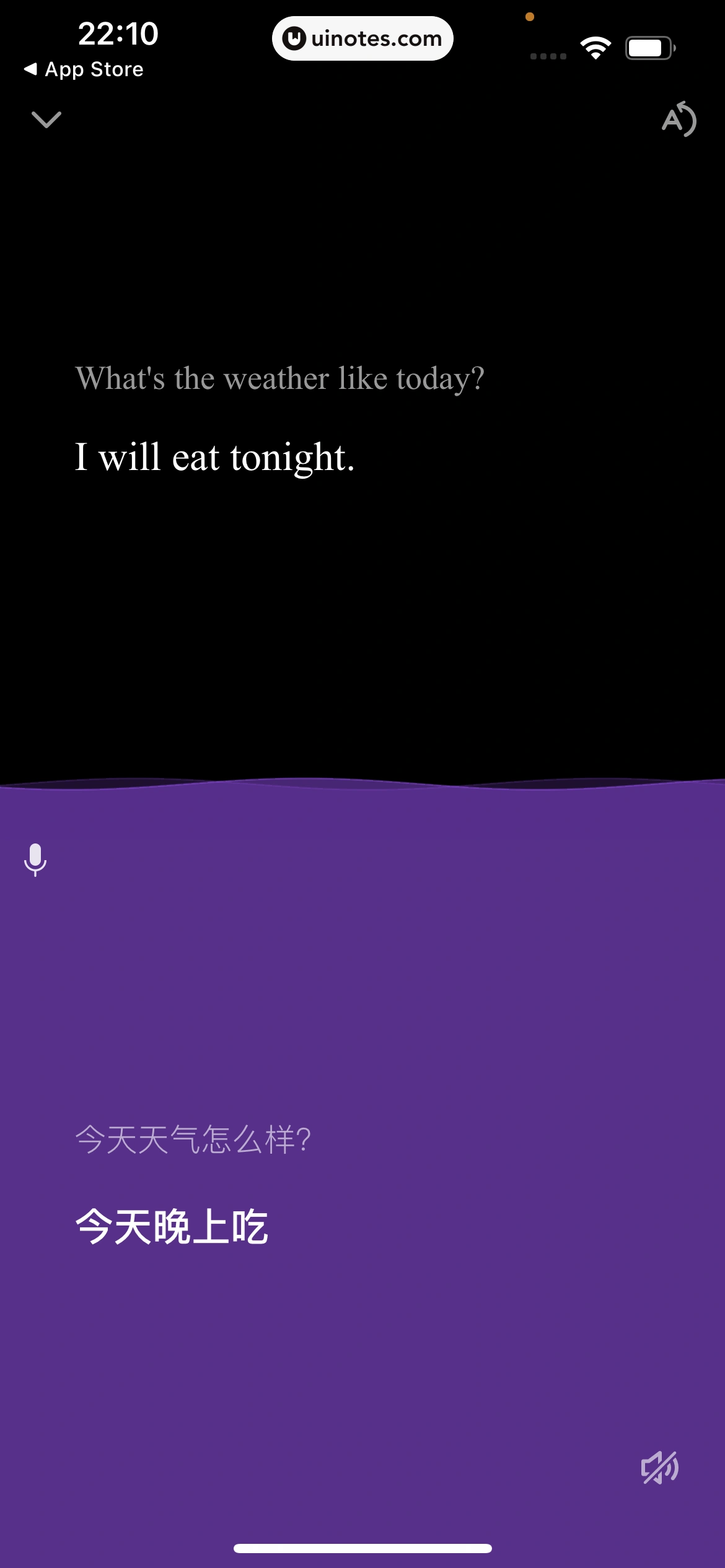The image size is (725, 1568).
Task: Collapse conversation view with down chevron
Action: [46, 120]
